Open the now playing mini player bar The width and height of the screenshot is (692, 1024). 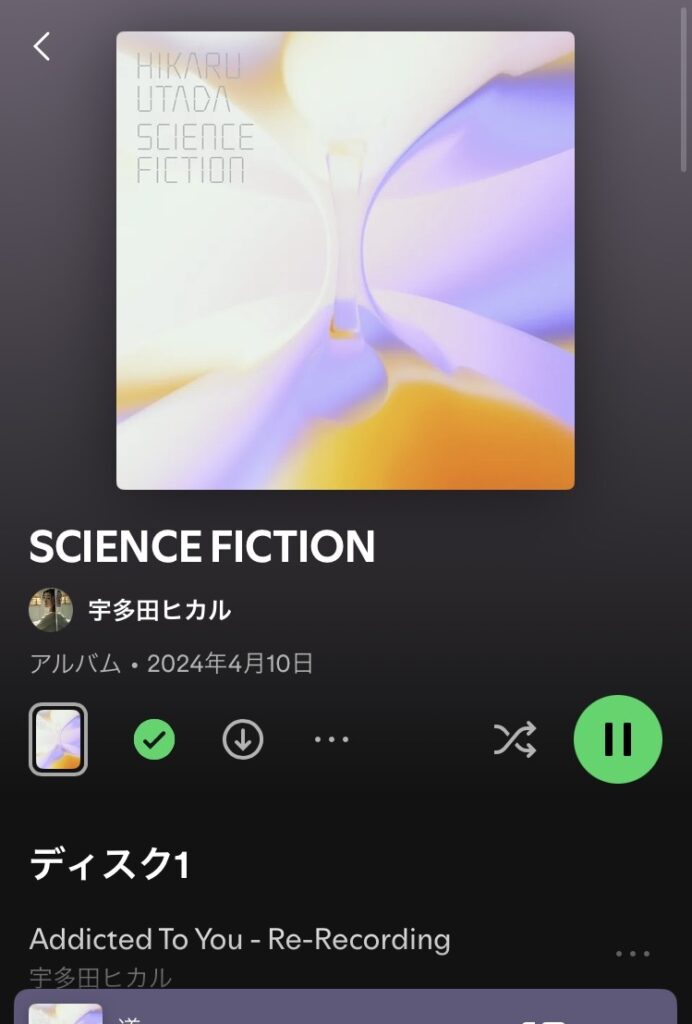[300, 1008]
